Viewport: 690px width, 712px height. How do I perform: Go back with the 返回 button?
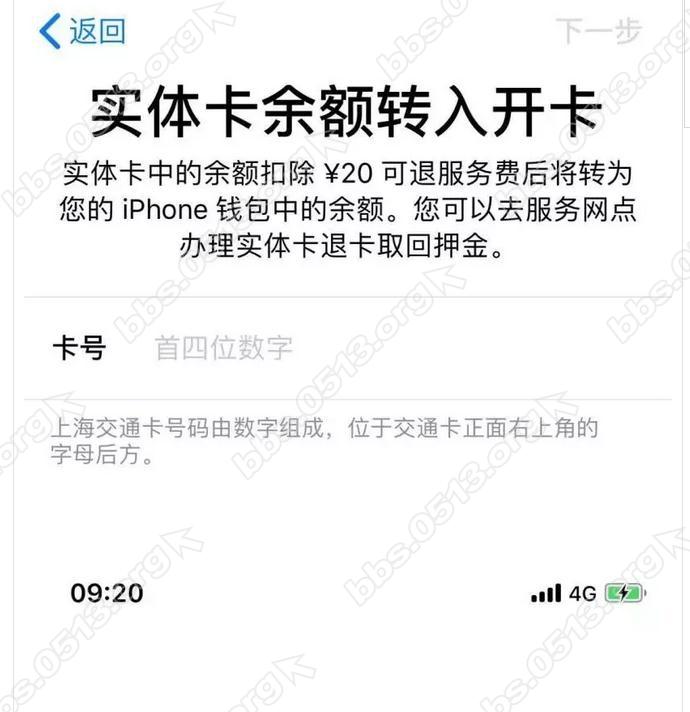click(x=83, y=31)
